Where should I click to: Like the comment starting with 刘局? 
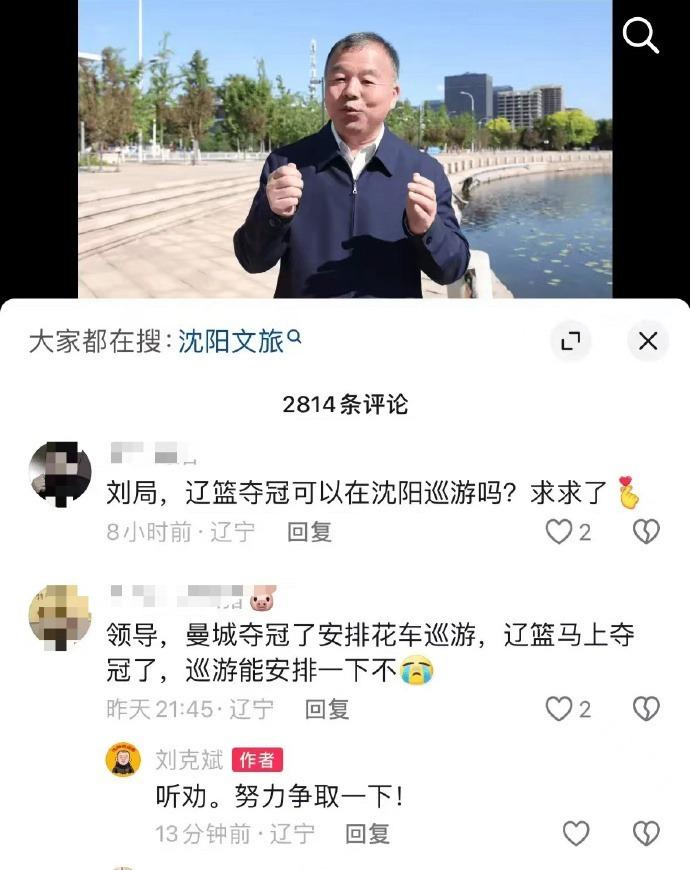point(558,532)
